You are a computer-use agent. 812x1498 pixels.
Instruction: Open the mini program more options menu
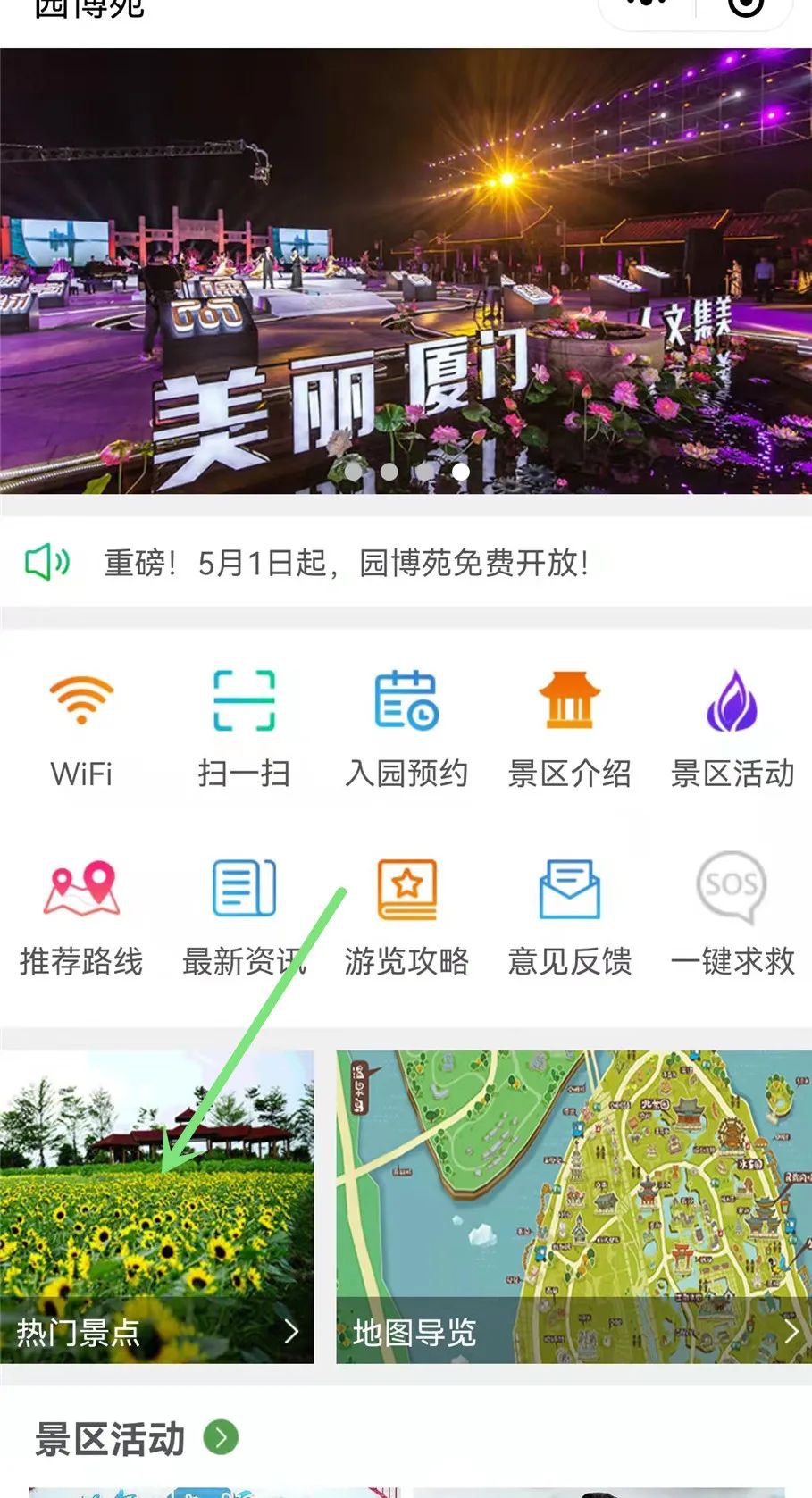[648, 5]
